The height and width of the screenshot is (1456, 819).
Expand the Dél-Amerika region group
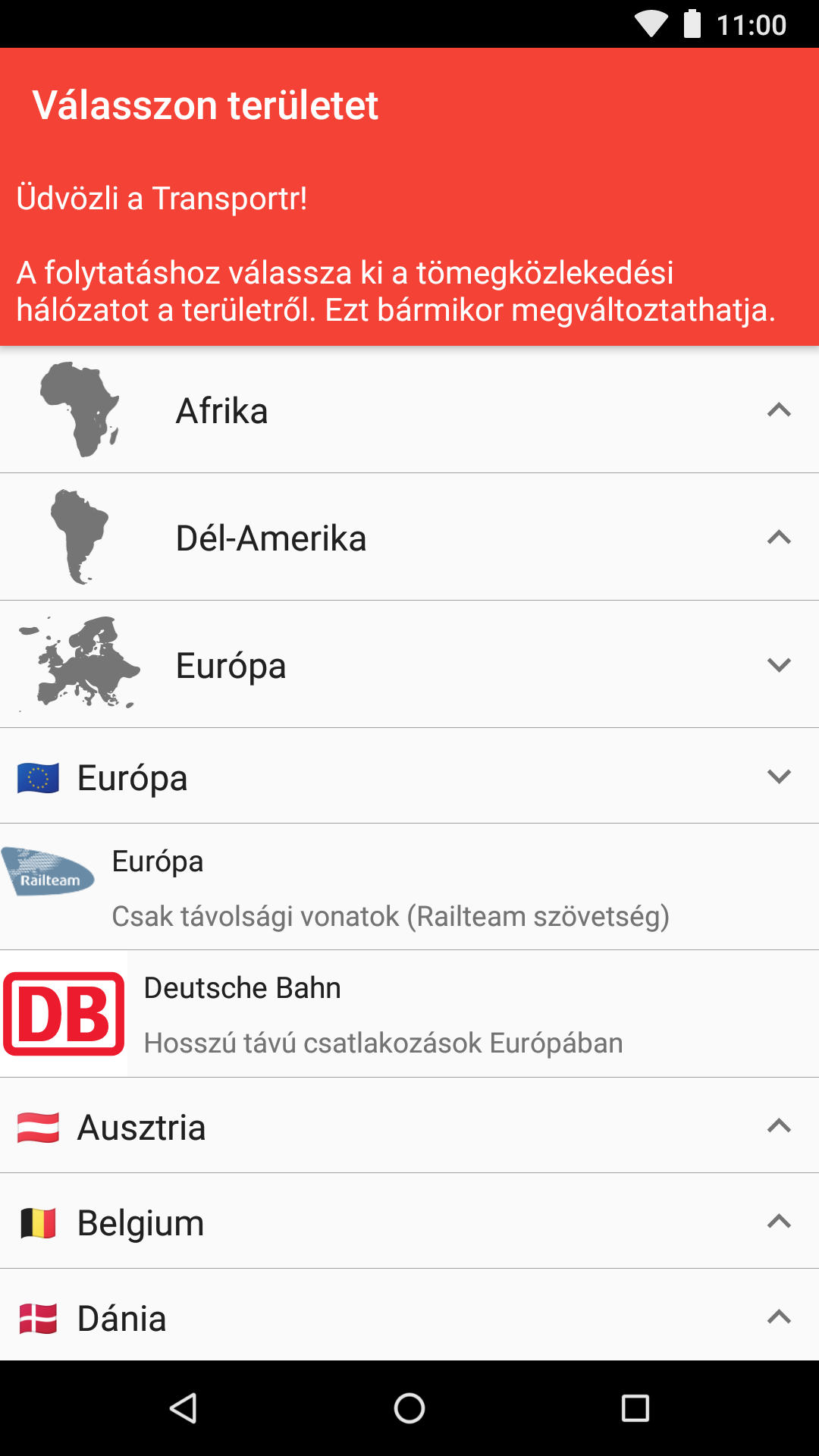409,538
